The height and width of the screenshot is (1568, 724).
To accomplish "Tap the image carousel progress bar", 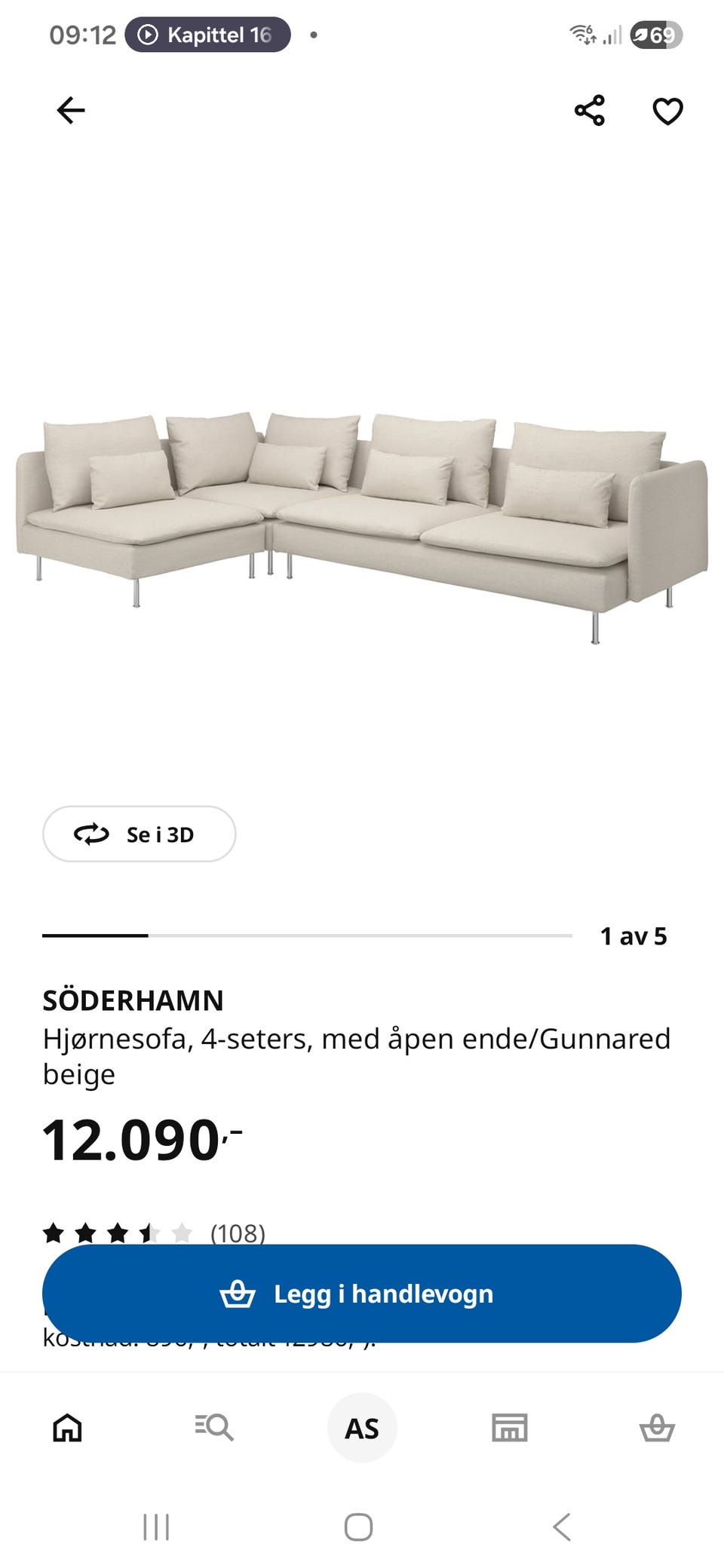I will [x=308, y=936].
